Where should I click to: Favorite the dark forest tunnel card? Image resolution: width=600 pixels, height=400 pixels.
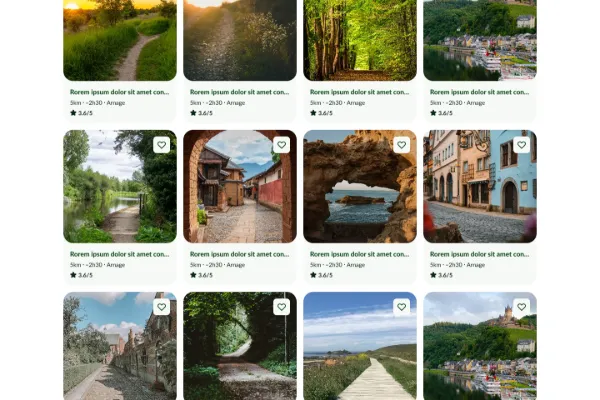(x=281, y=307)
